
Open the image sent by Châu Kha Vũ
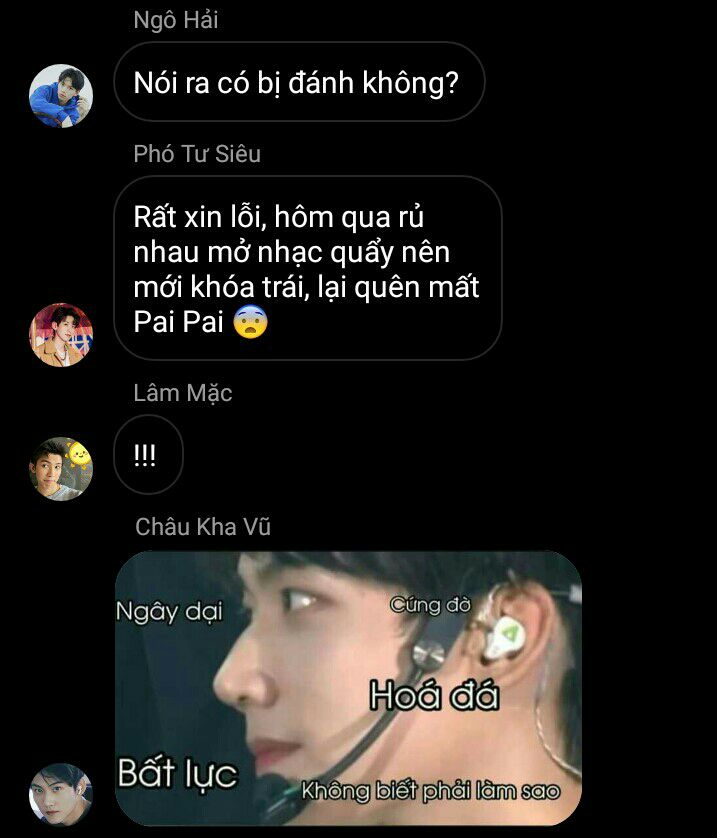click(x=348, y=688)
